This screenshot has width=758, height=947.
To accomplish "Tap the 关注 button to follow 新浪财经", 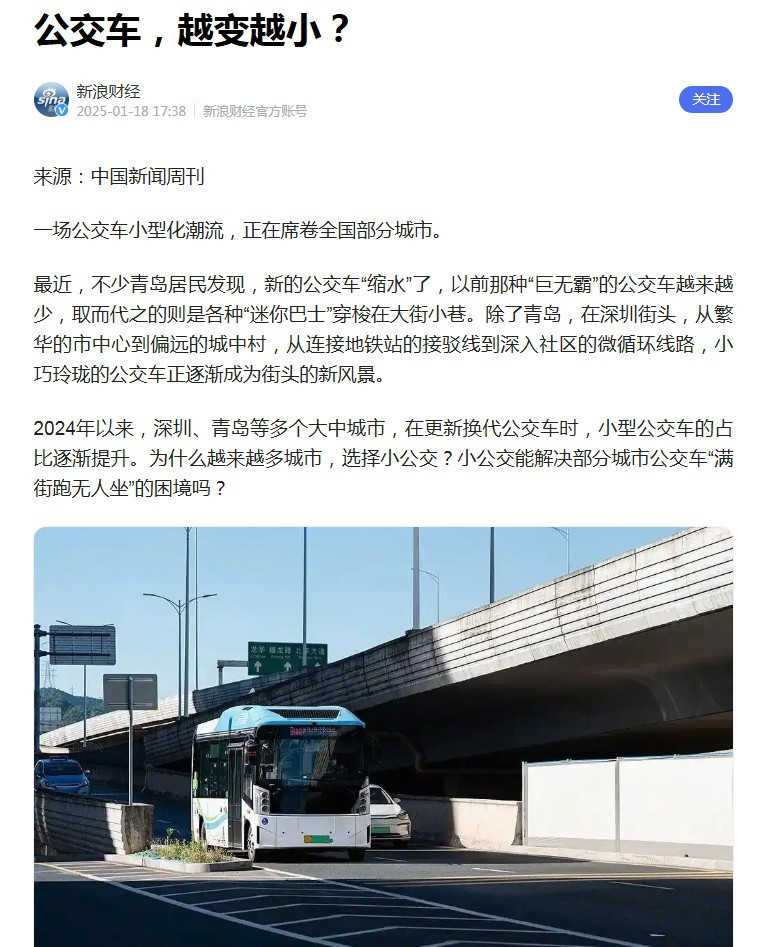I will tap(705, 99).
